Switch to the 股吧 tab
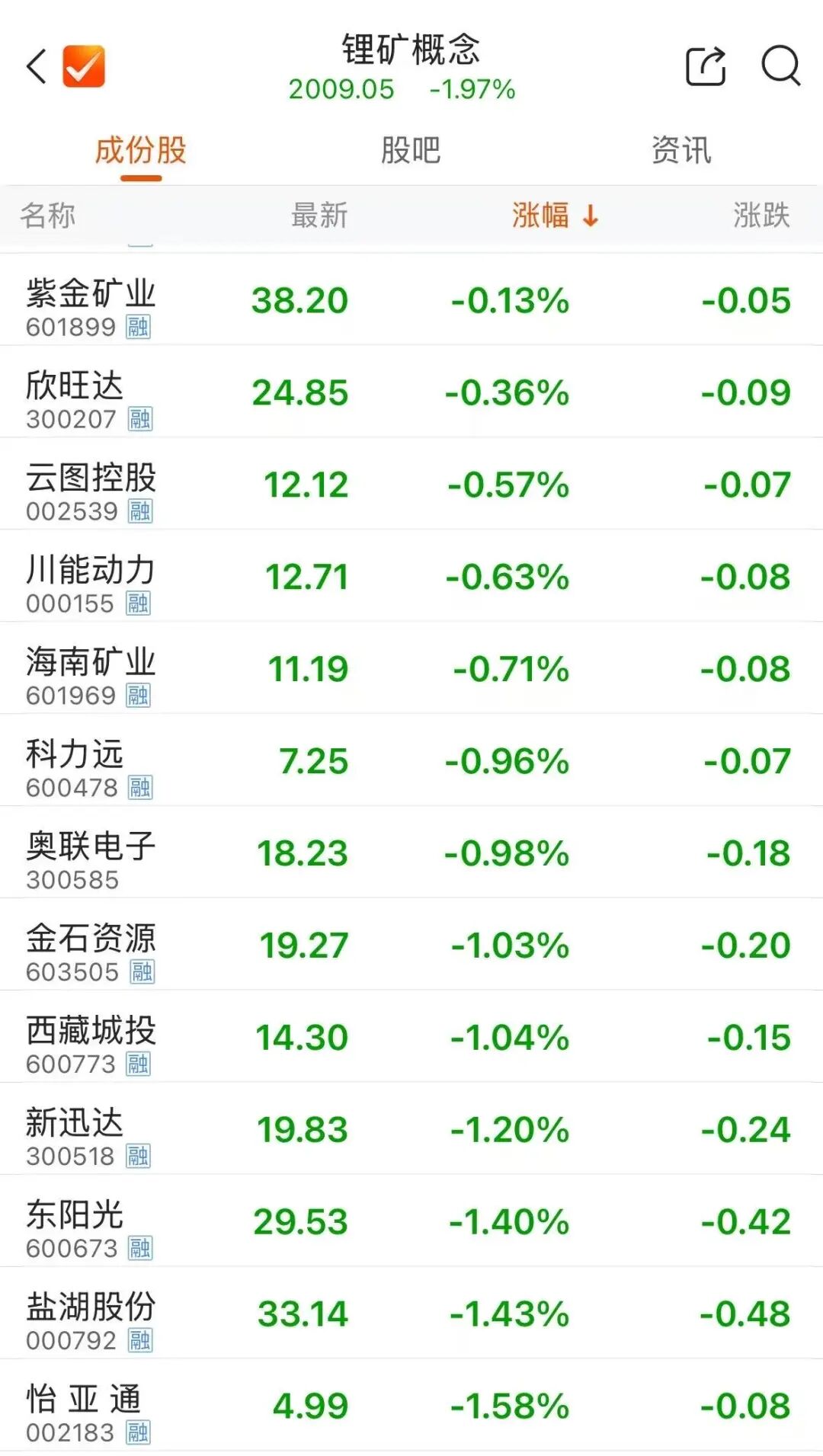This screenshot has width=823, height=1456. [x=411, y=150]
